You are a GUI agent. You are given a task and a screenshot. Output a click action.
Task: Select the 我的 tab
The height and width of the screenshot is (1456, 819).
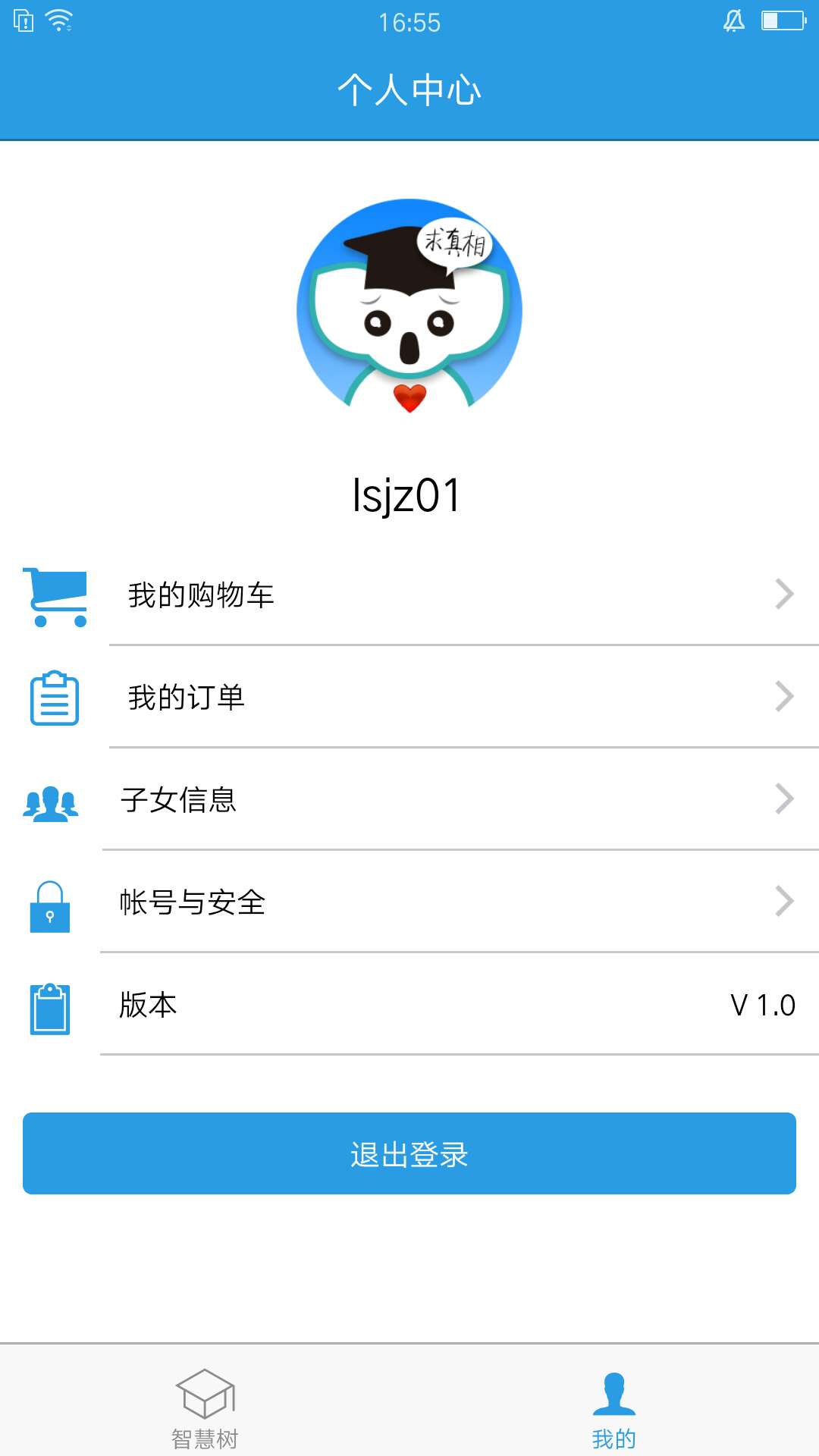614,1408
